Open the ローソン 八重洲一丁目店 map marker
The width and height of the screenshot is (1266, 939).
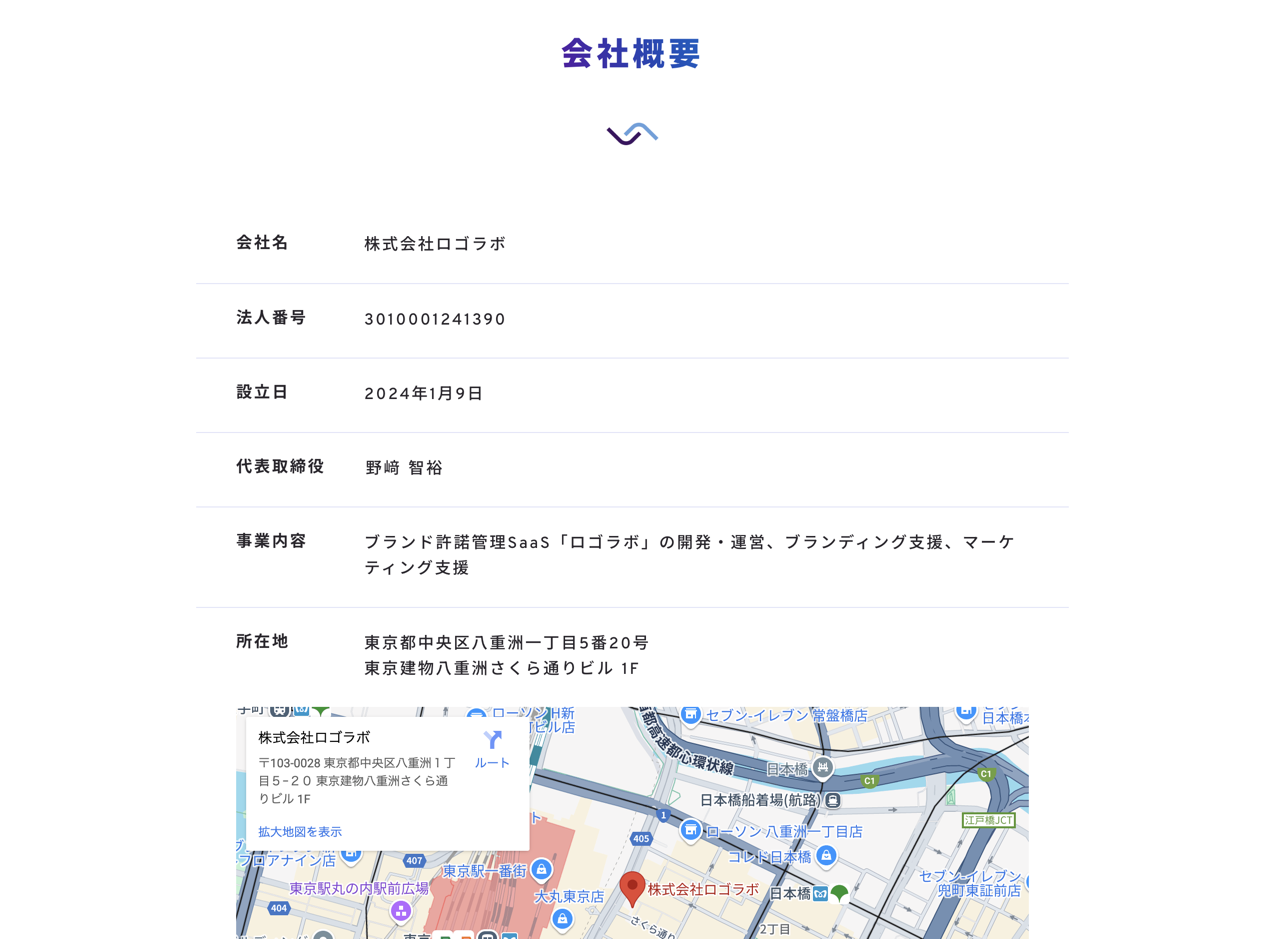[690, 830]
